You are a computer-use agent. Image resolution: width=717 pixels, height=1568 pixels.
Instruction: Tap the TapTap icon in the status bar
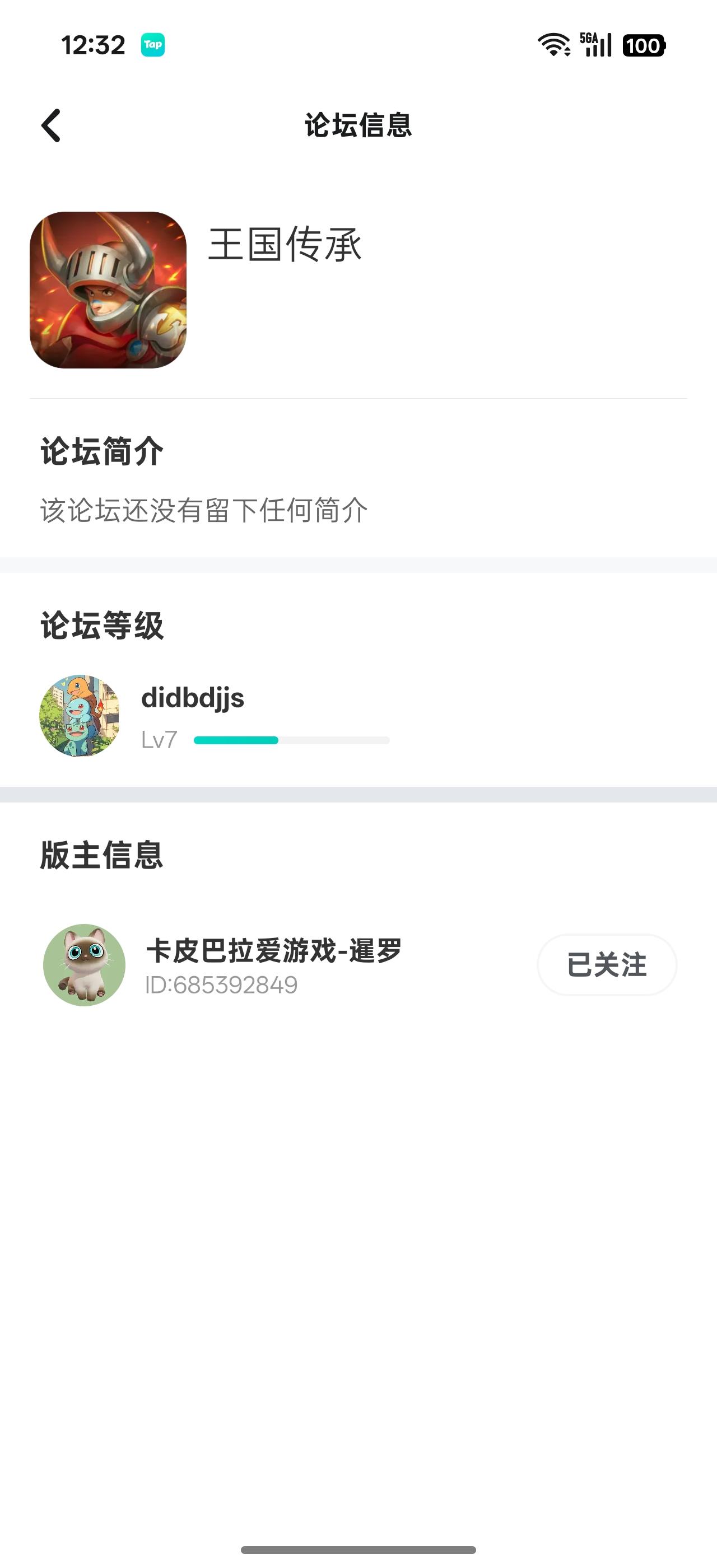pyautogui.click(x=154, y=44)
